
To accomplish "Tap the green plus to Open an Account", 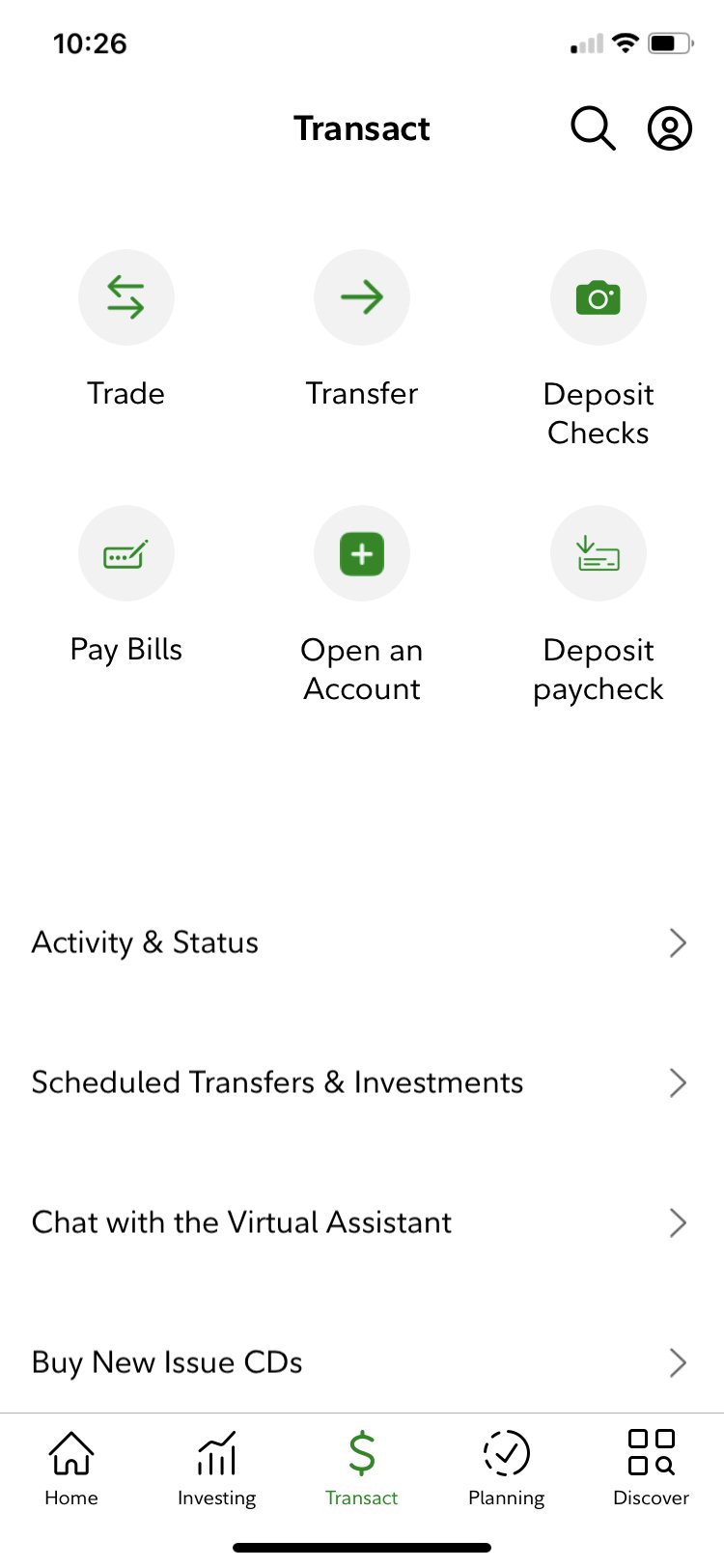I will (x=361, y=553).
